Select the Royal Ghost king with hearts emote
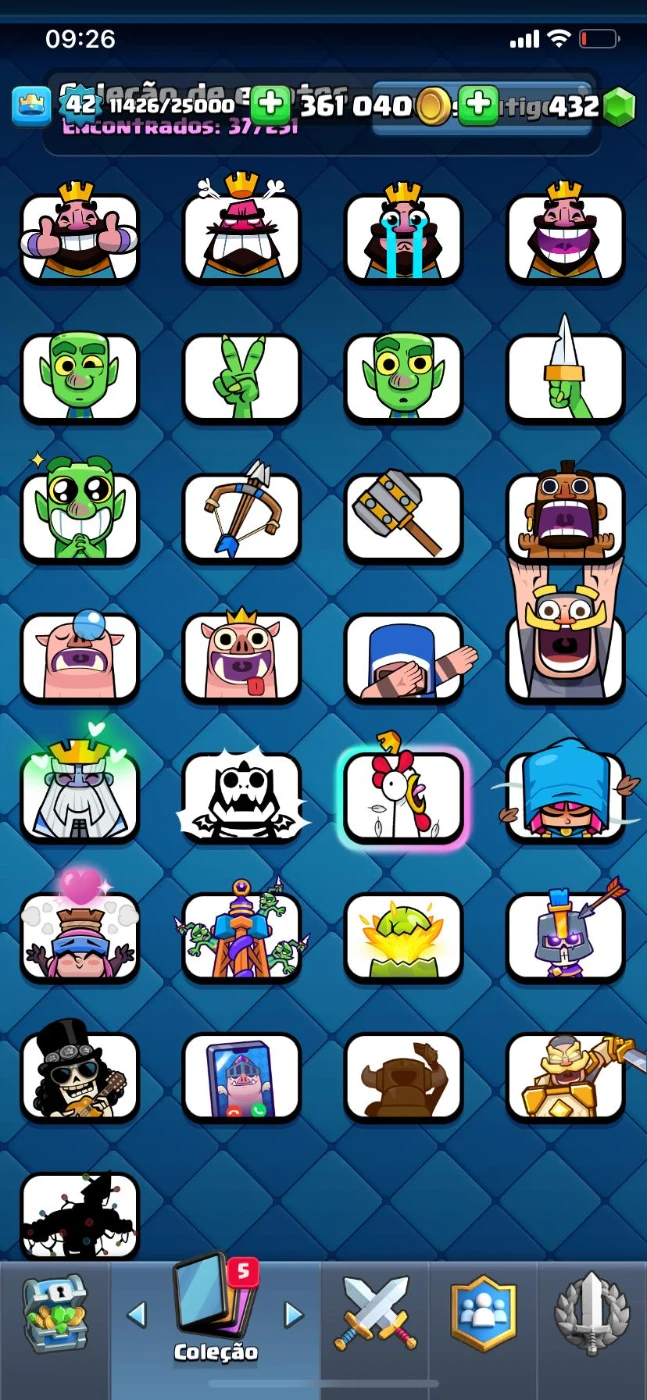 point(80,797)
